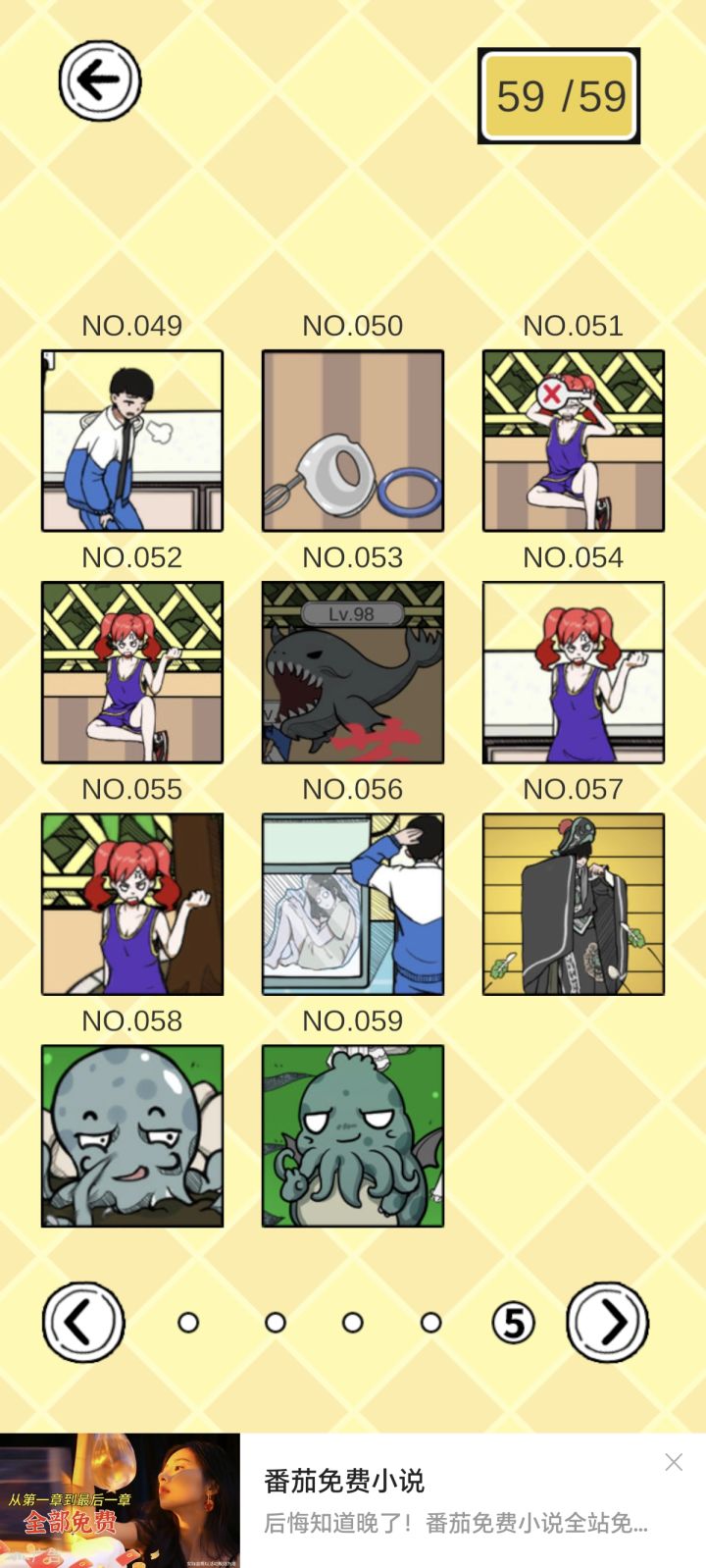View gallery item NO.054

click(574, 672)
